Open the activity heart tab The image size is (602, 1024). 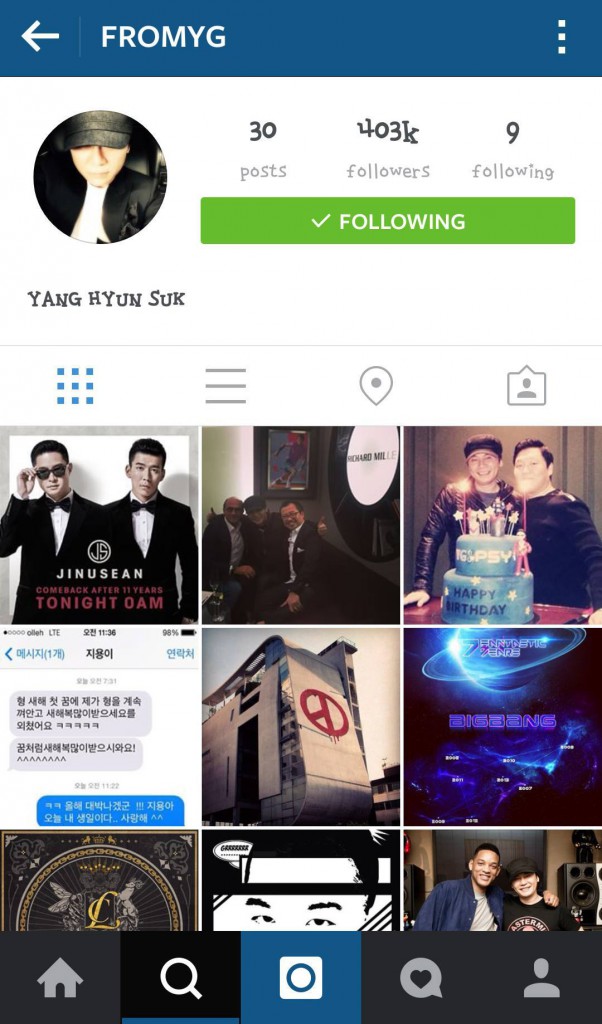421,978
